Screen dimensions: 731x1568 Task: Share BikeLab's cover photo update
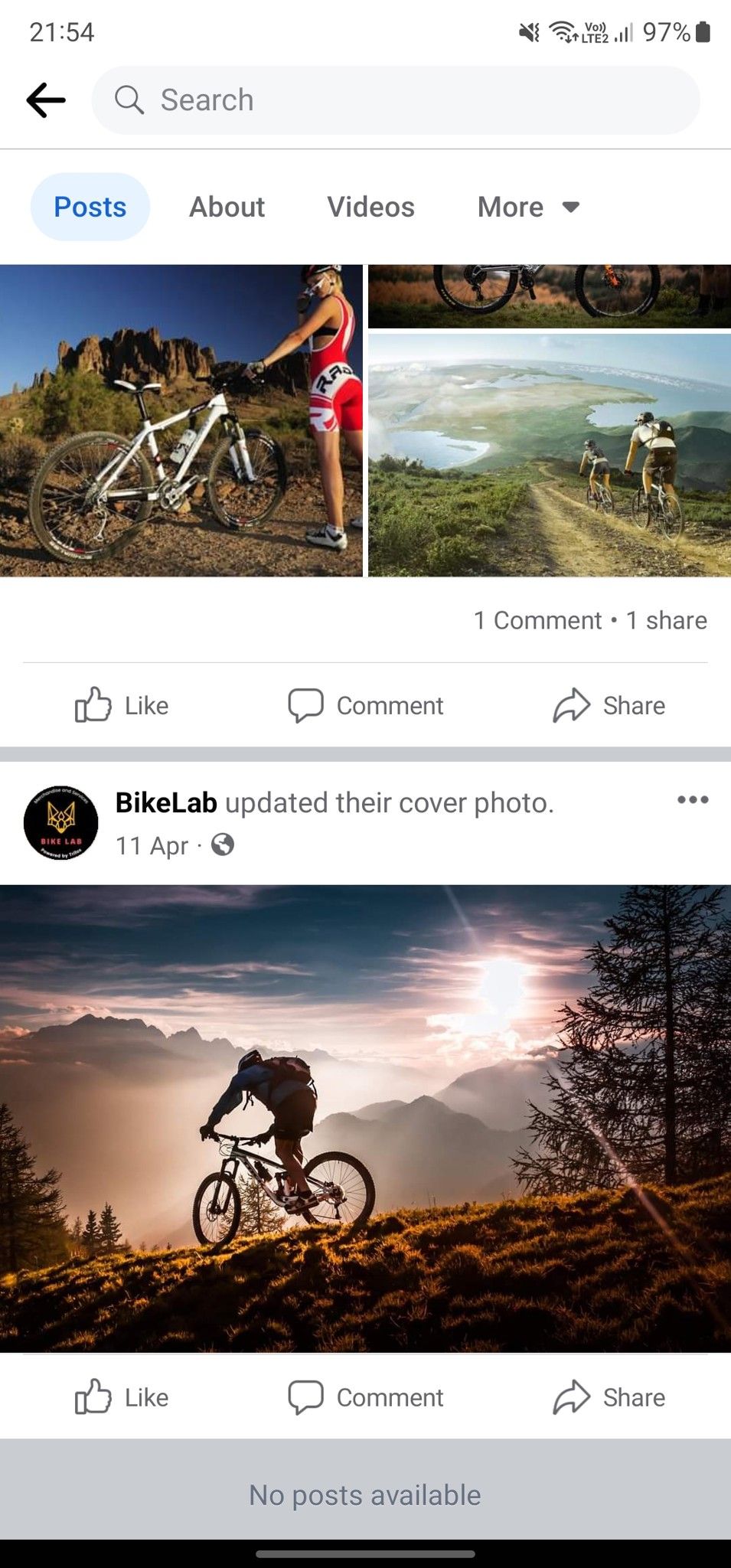pos(609,1397)
